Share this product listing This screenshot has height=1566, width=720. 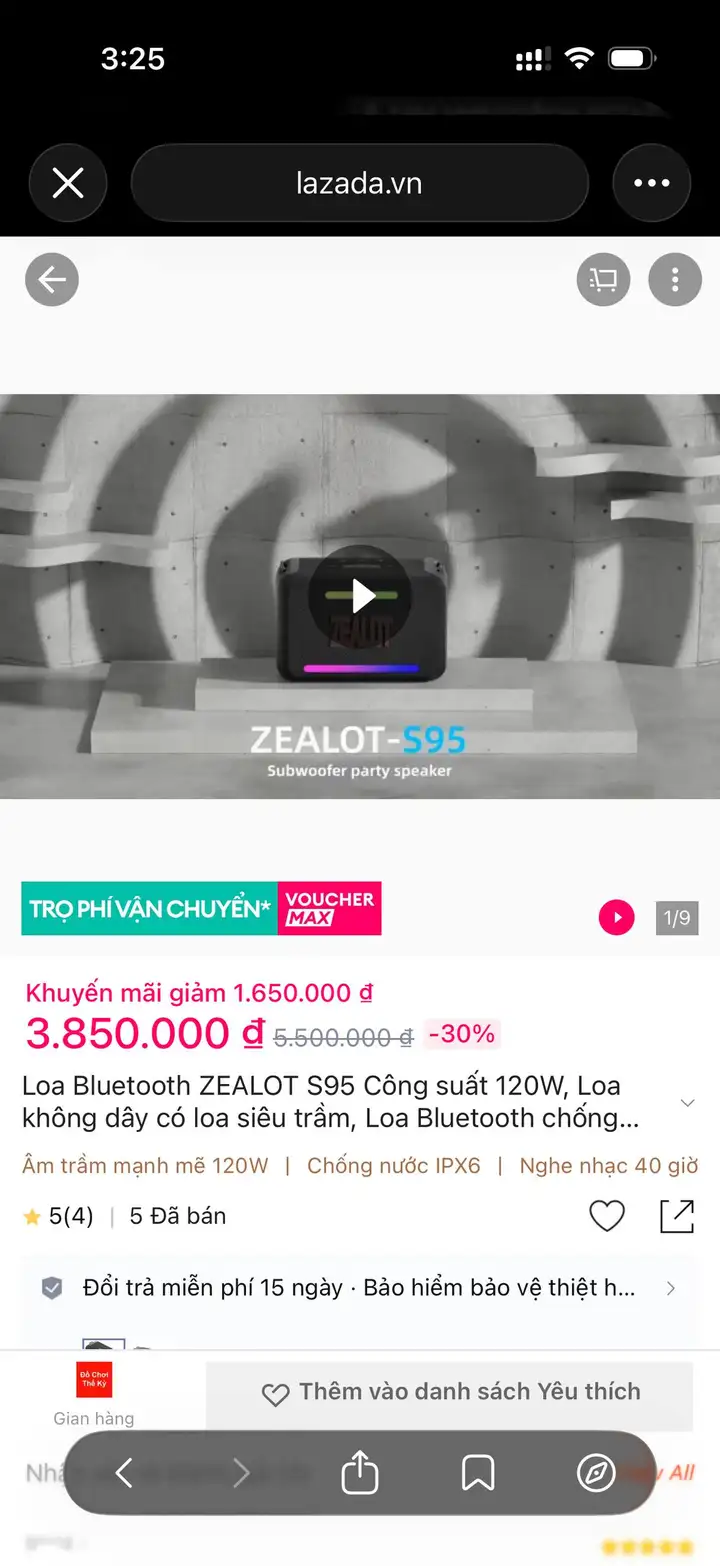pos(677,1216)
